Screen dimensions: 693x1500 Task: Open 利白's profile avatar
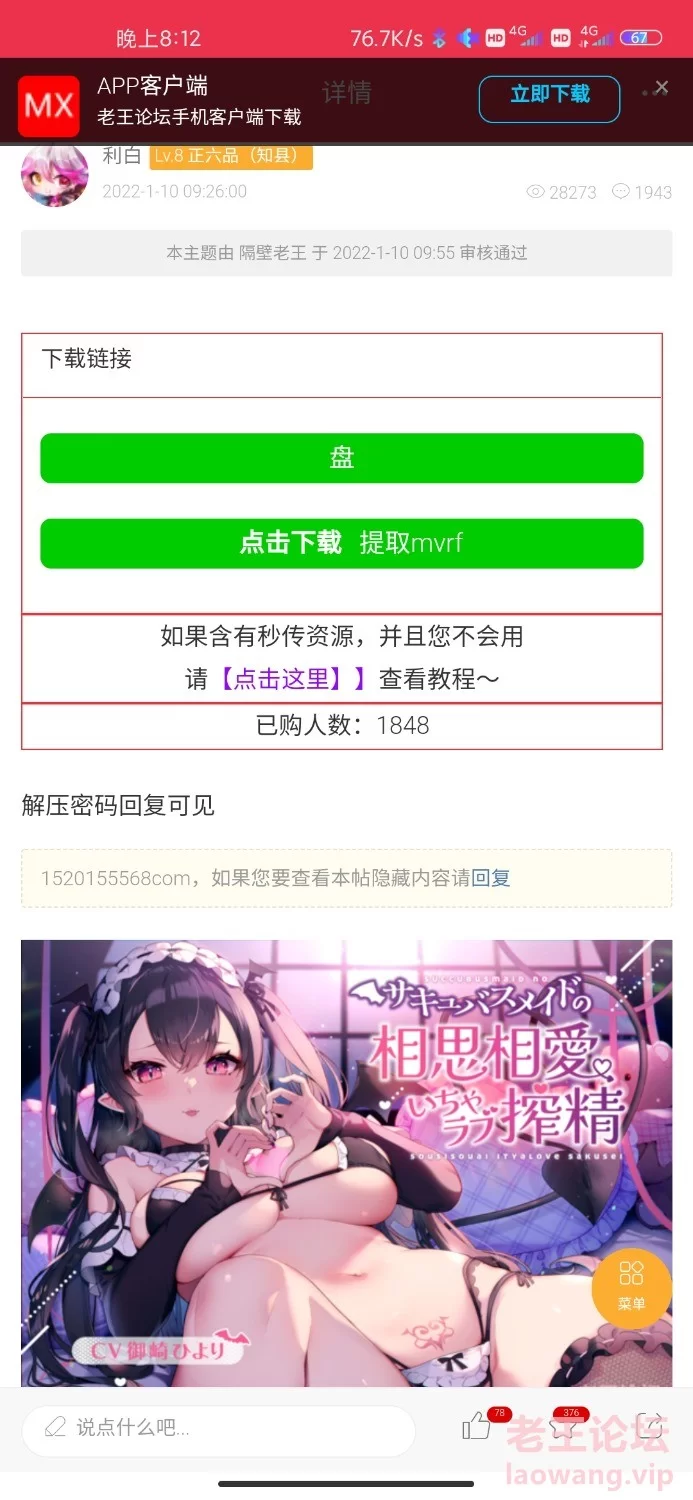[x=55, y=174]
